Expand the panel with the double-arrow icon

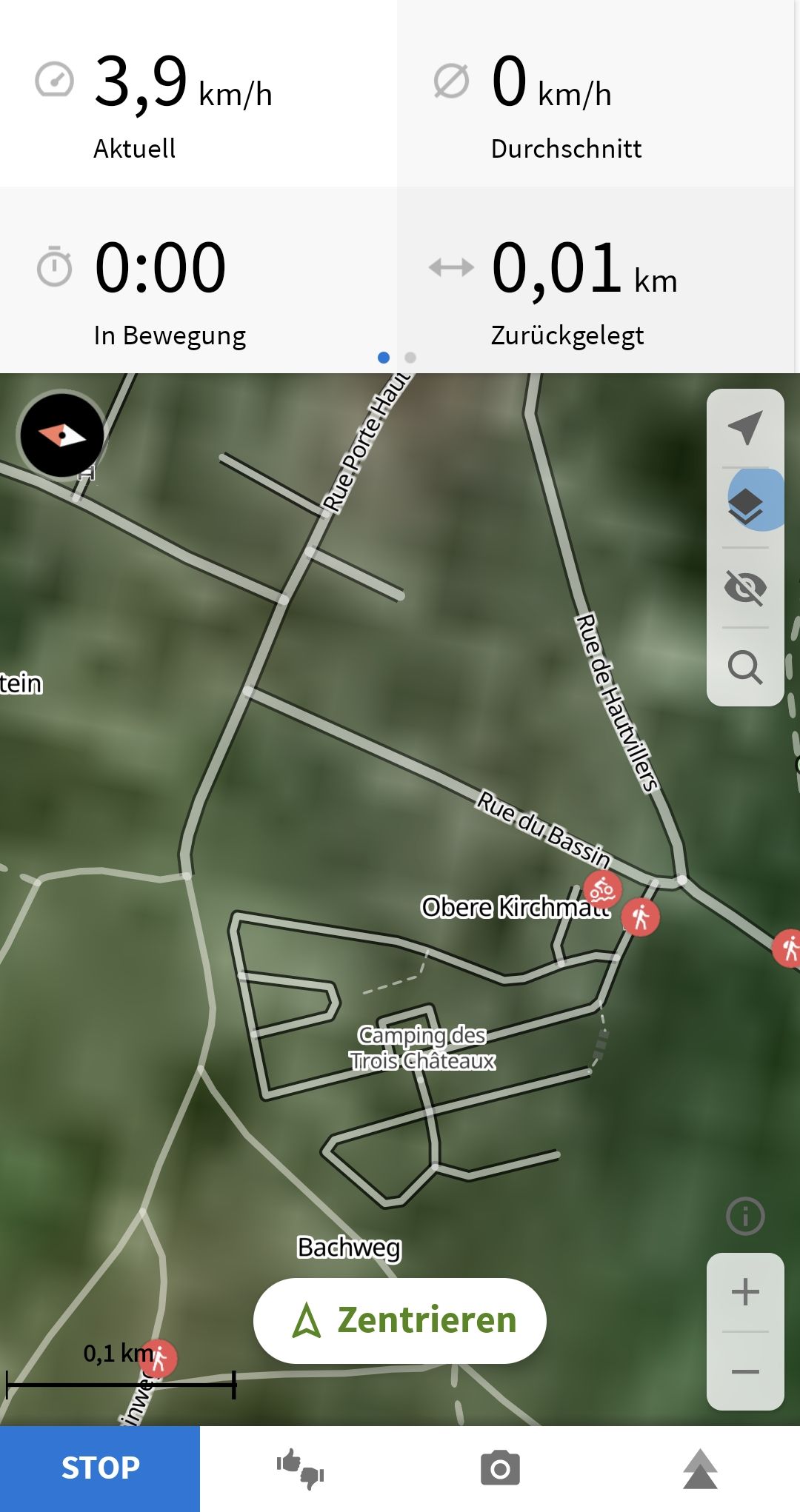tap(700, 1469)
